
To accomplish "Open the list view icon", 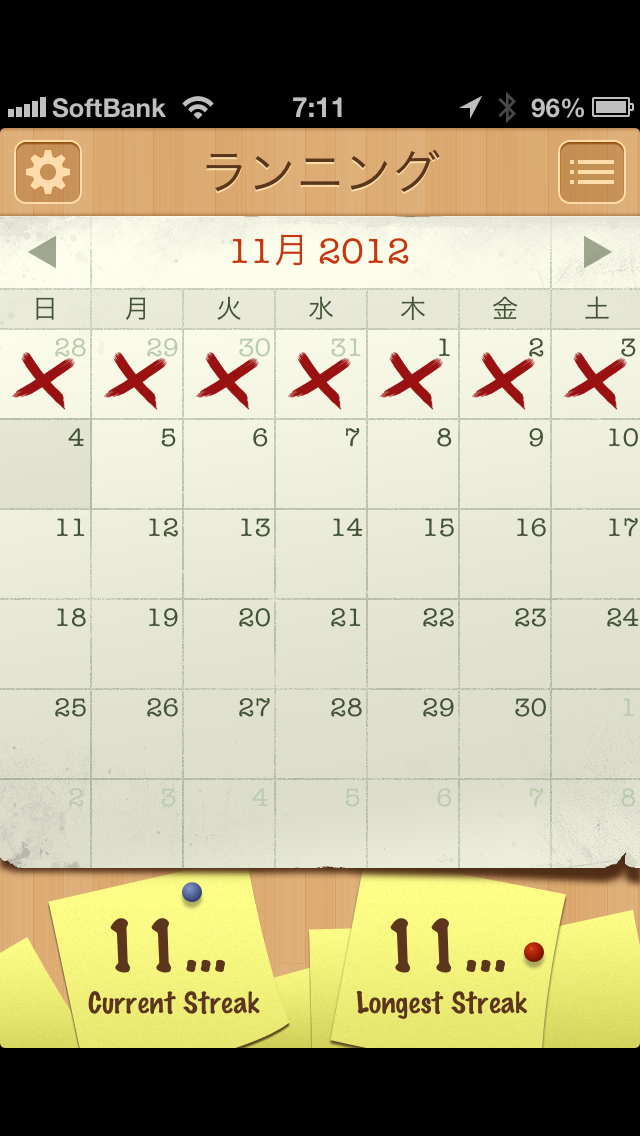I will pos(591,172).
